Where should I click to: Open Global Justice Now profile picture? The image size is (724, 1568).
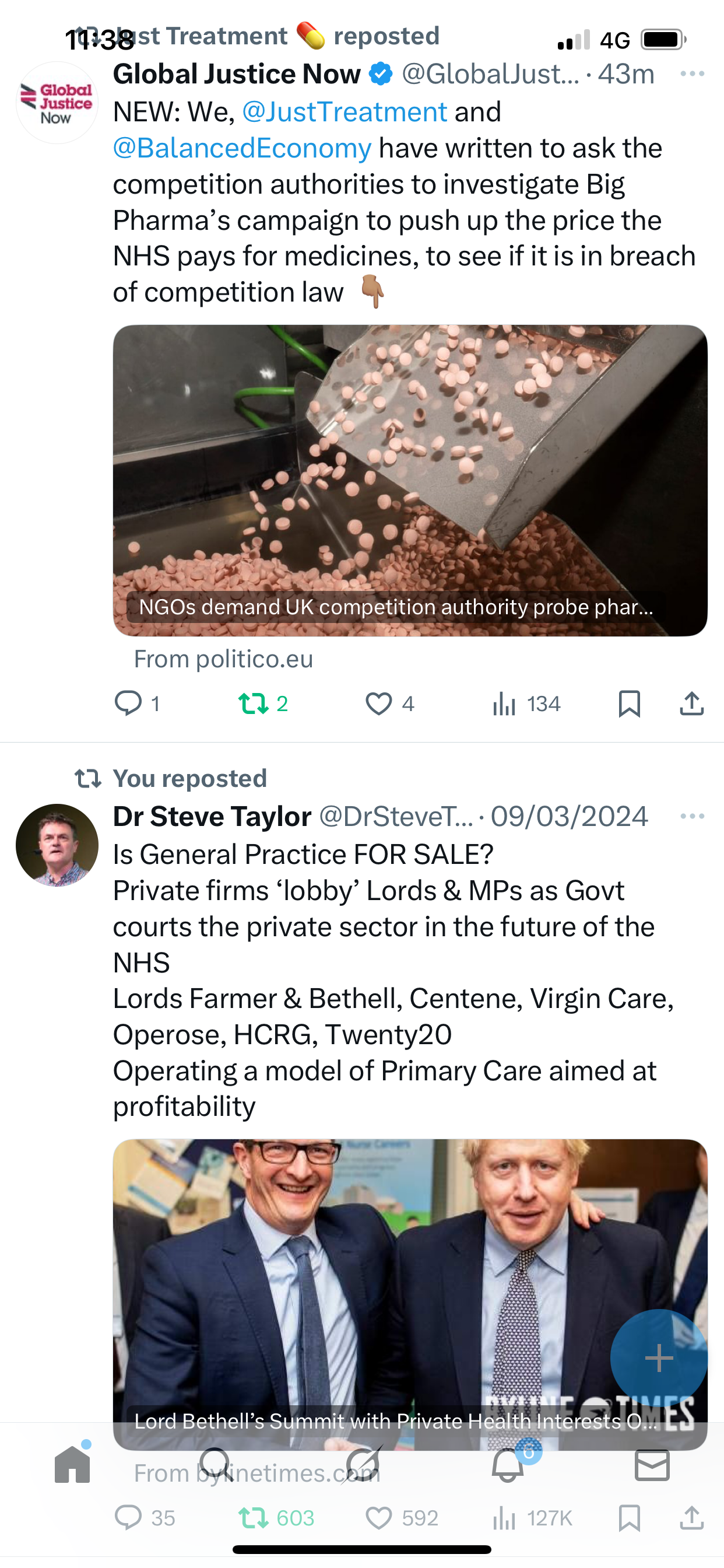[57, 103]
